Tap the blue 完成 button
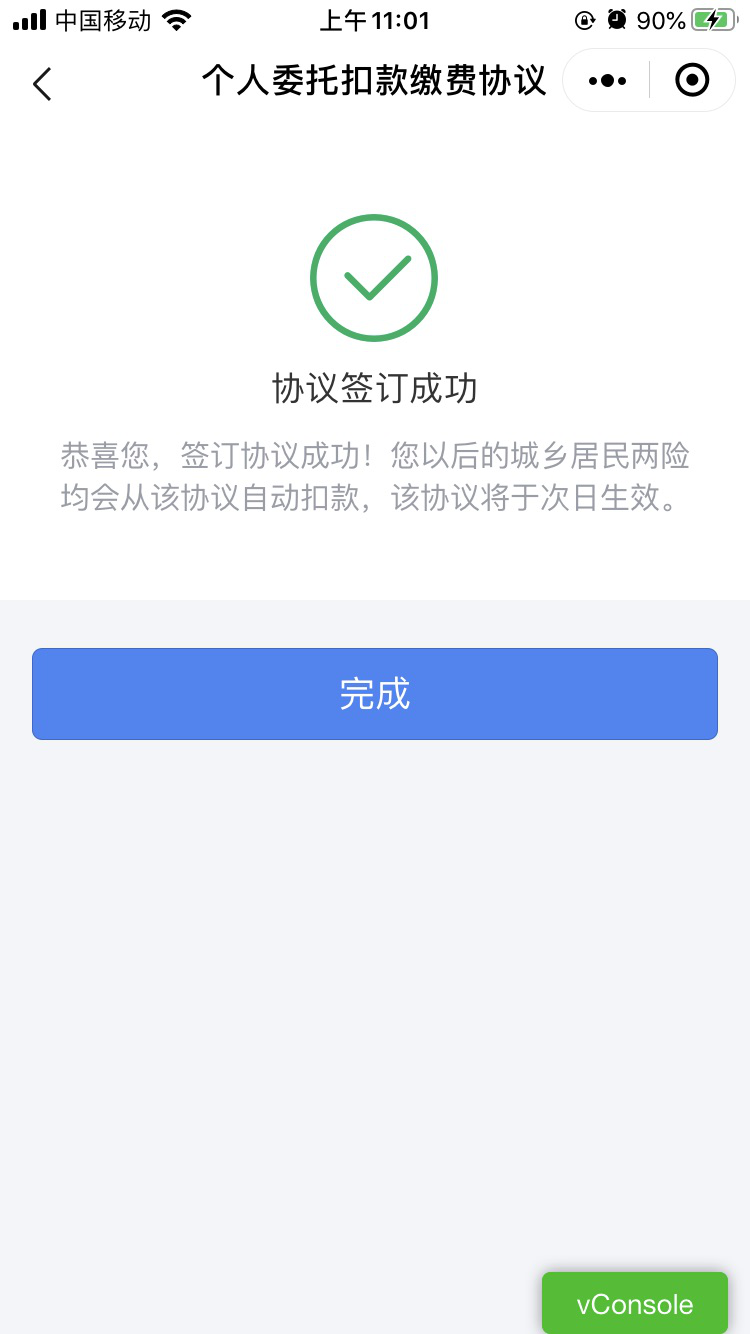The width and height of the screenshot is (750, 1334). (375, 694)
